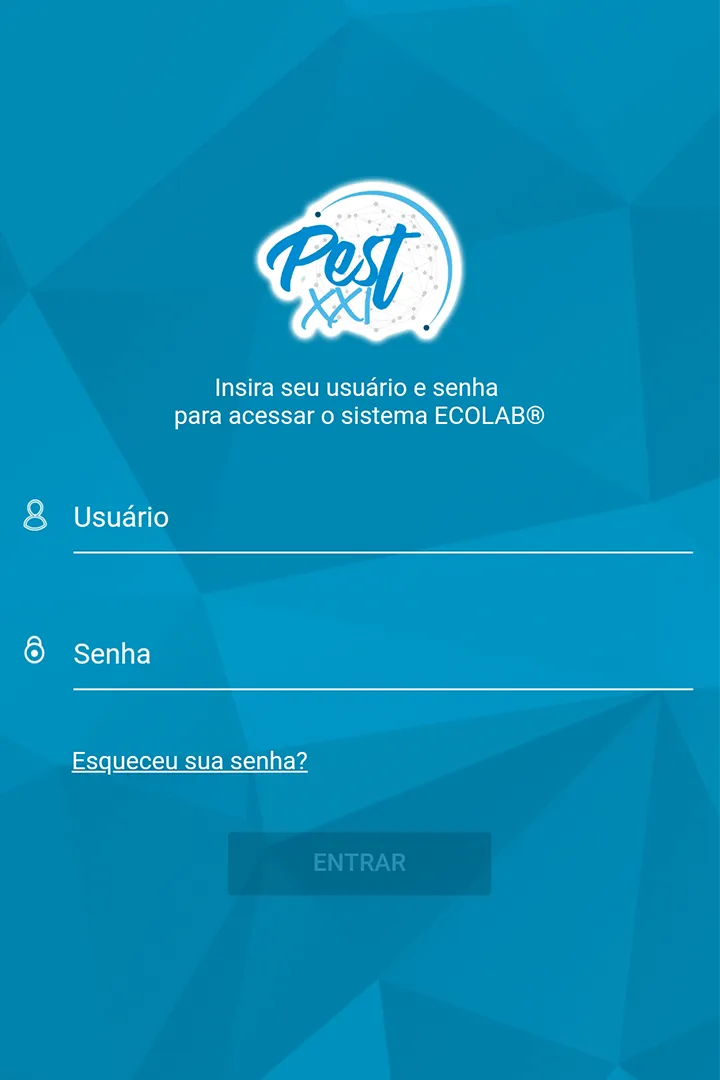
Task: Click the underline beneath the Senha field
Action: pyautogui.click(x=382, y=687)
